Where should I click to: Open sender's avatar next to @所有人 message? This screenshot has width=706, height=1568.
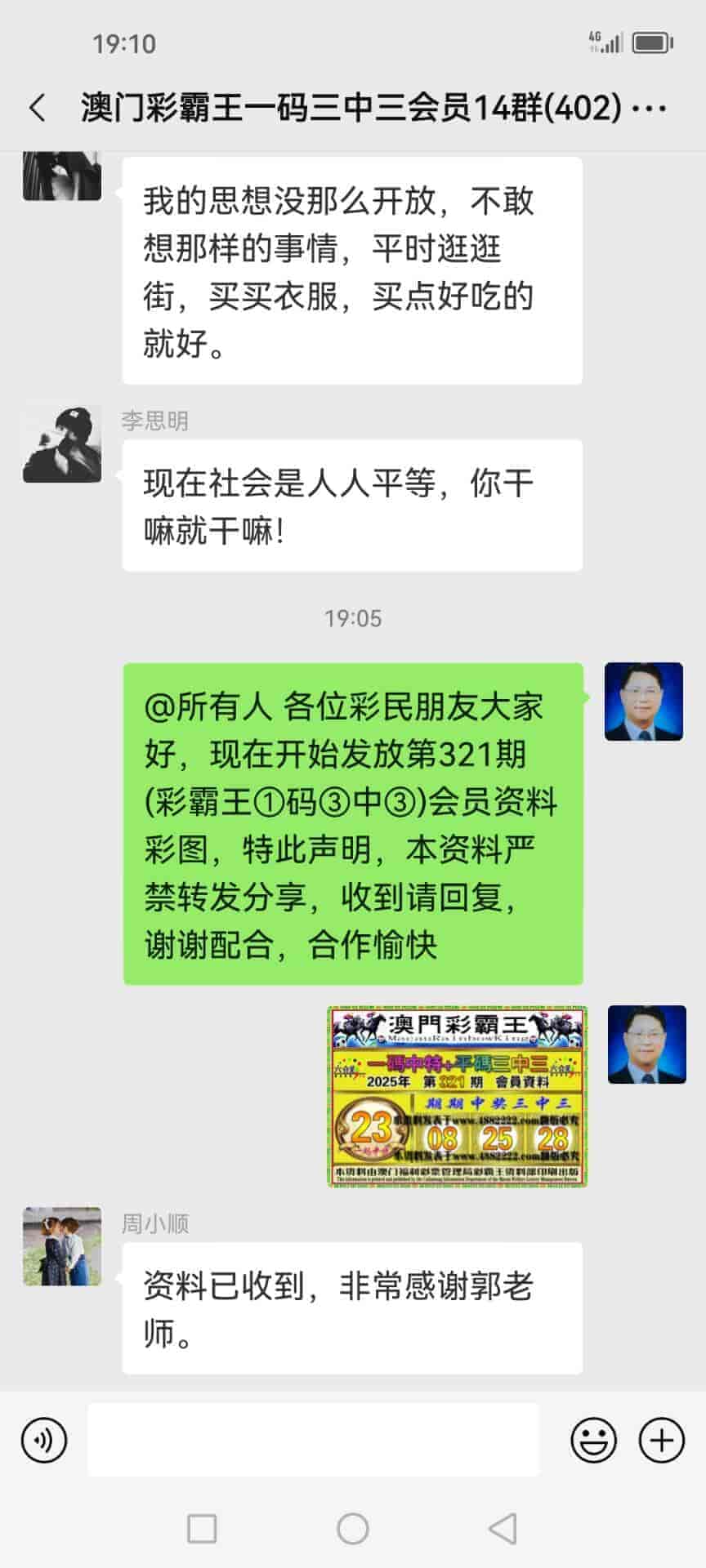(x=643, y=702)
